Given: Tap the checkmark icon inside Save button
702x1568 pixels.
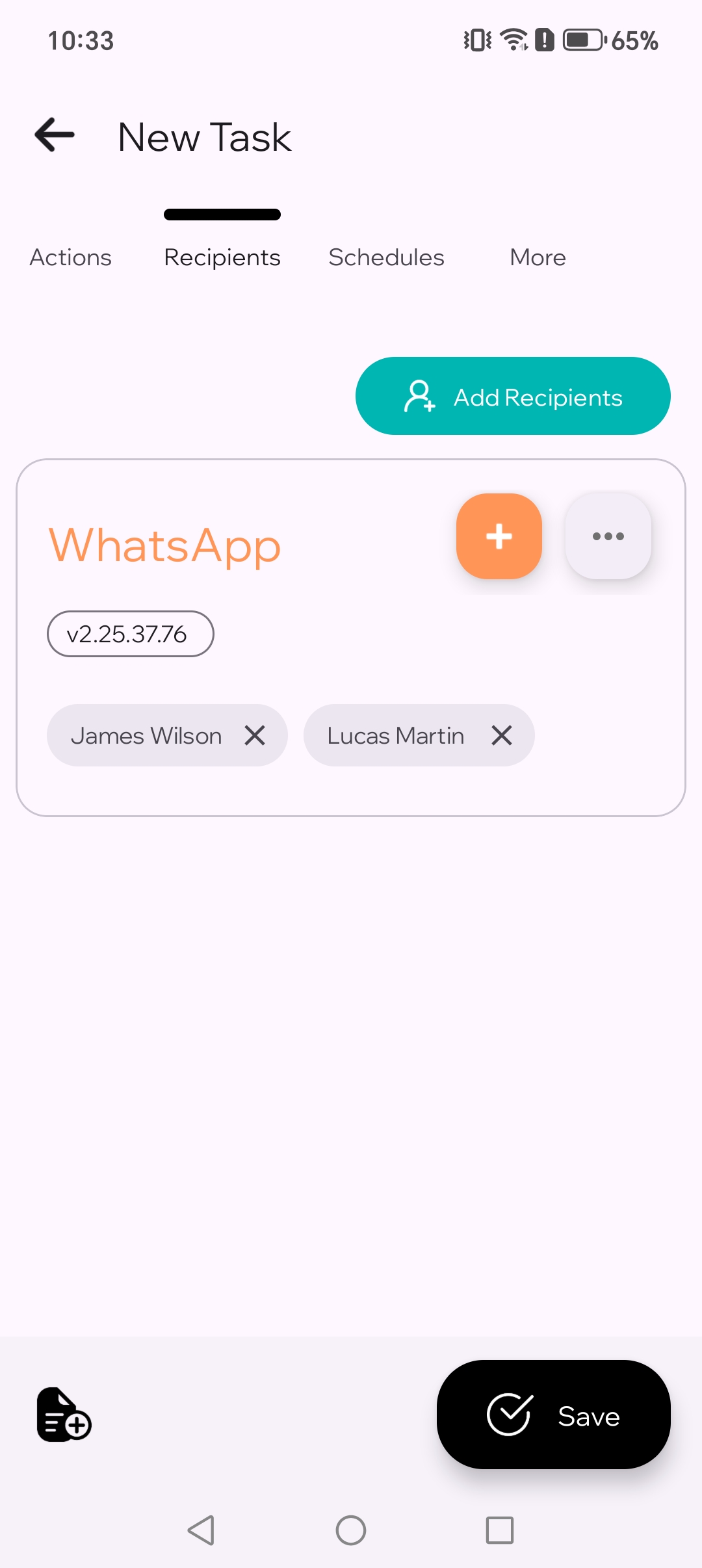Looking at the screenshot, I should [x=510, y=1416].
